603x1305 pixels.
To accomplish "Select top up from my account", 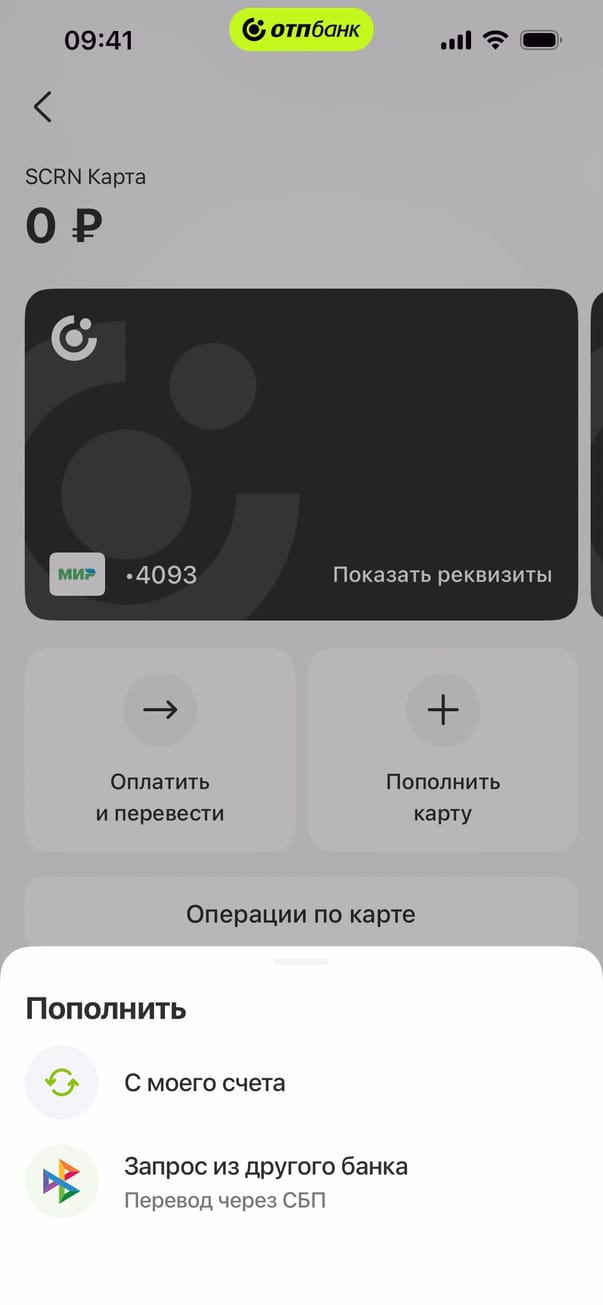I will pyautogui.click(x=204, y=1083).
